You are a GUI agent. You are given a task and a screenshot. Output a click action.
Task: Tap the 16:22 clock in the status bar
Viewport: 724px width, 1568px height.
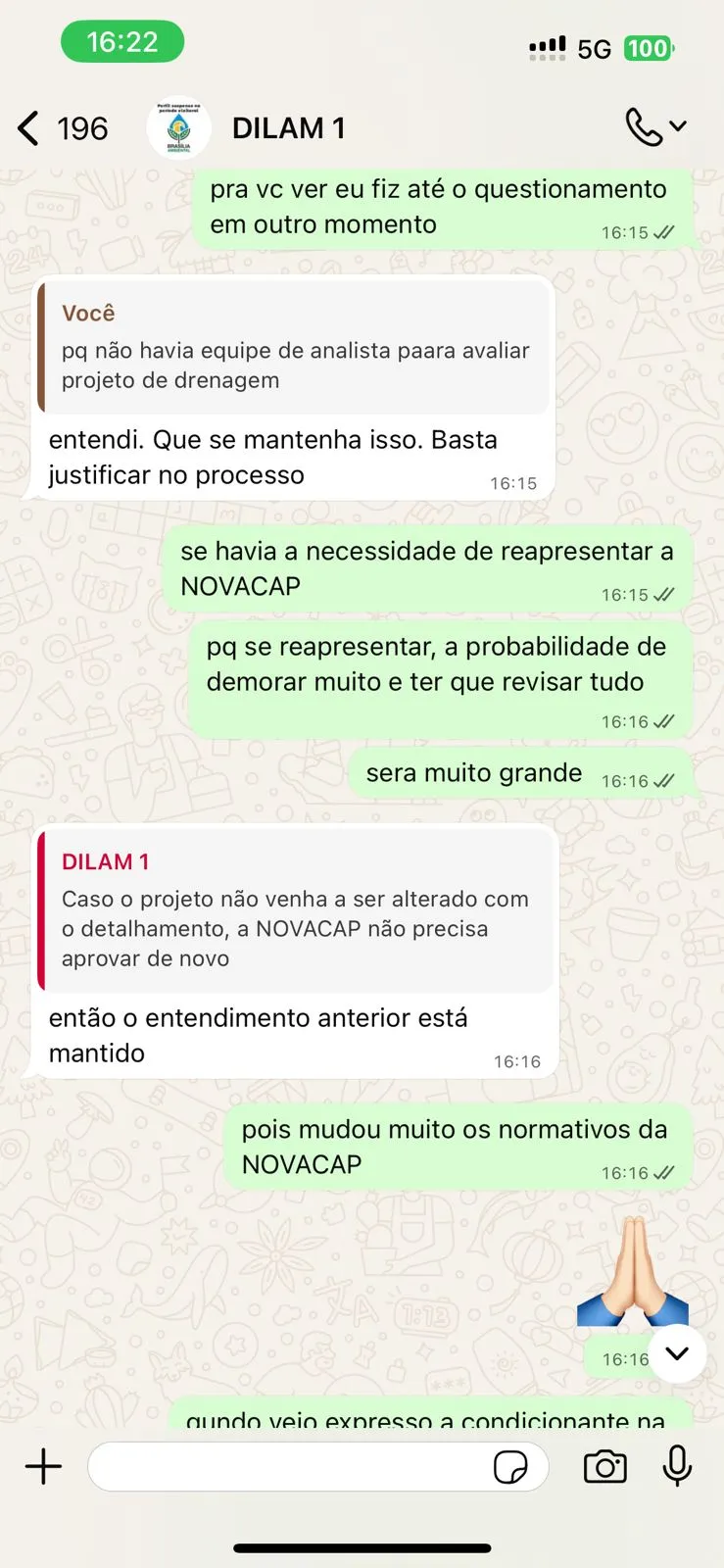coord(122,41)
